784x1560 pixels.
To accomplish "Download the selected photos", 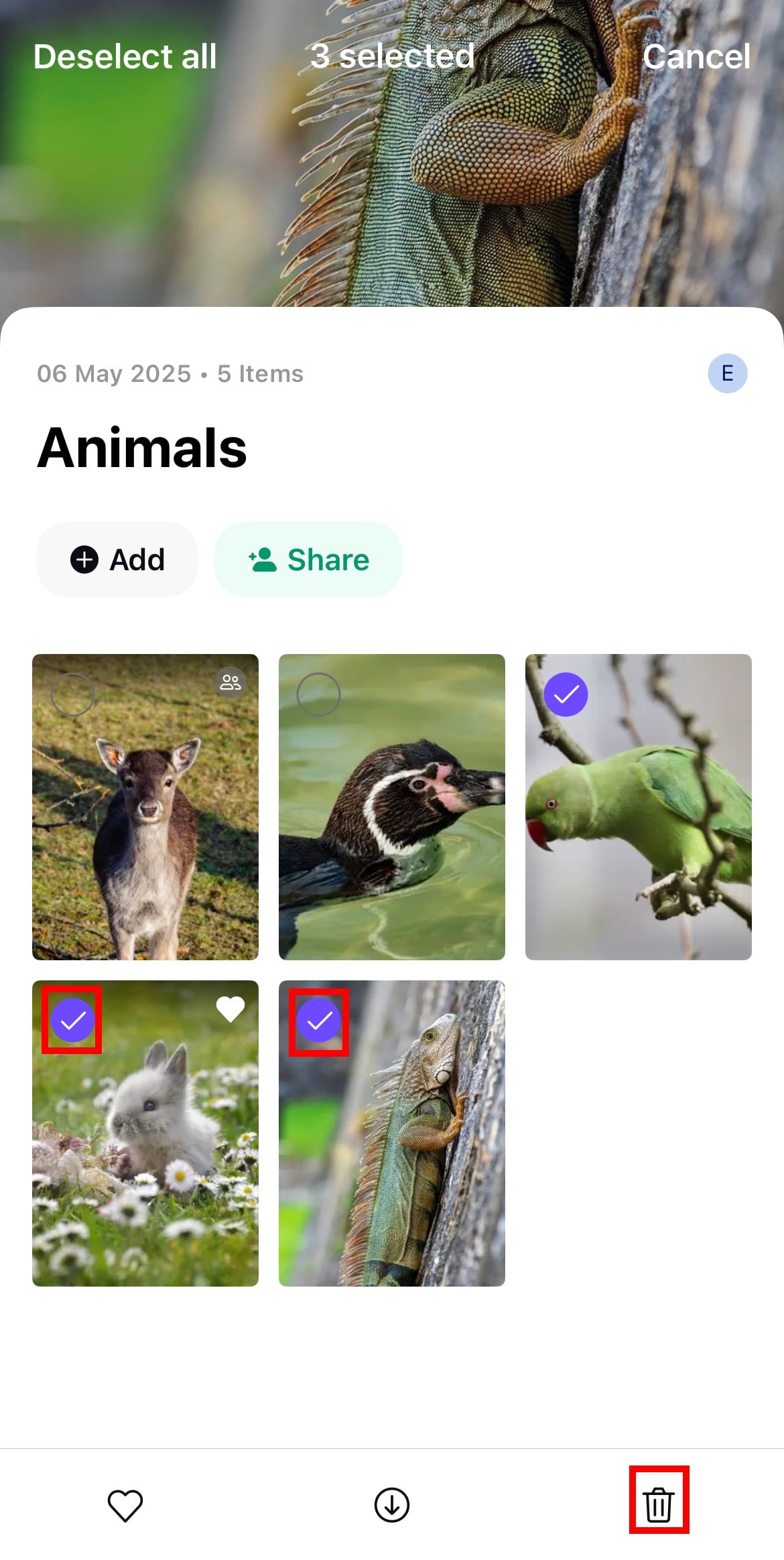I will click(392, 1505).
